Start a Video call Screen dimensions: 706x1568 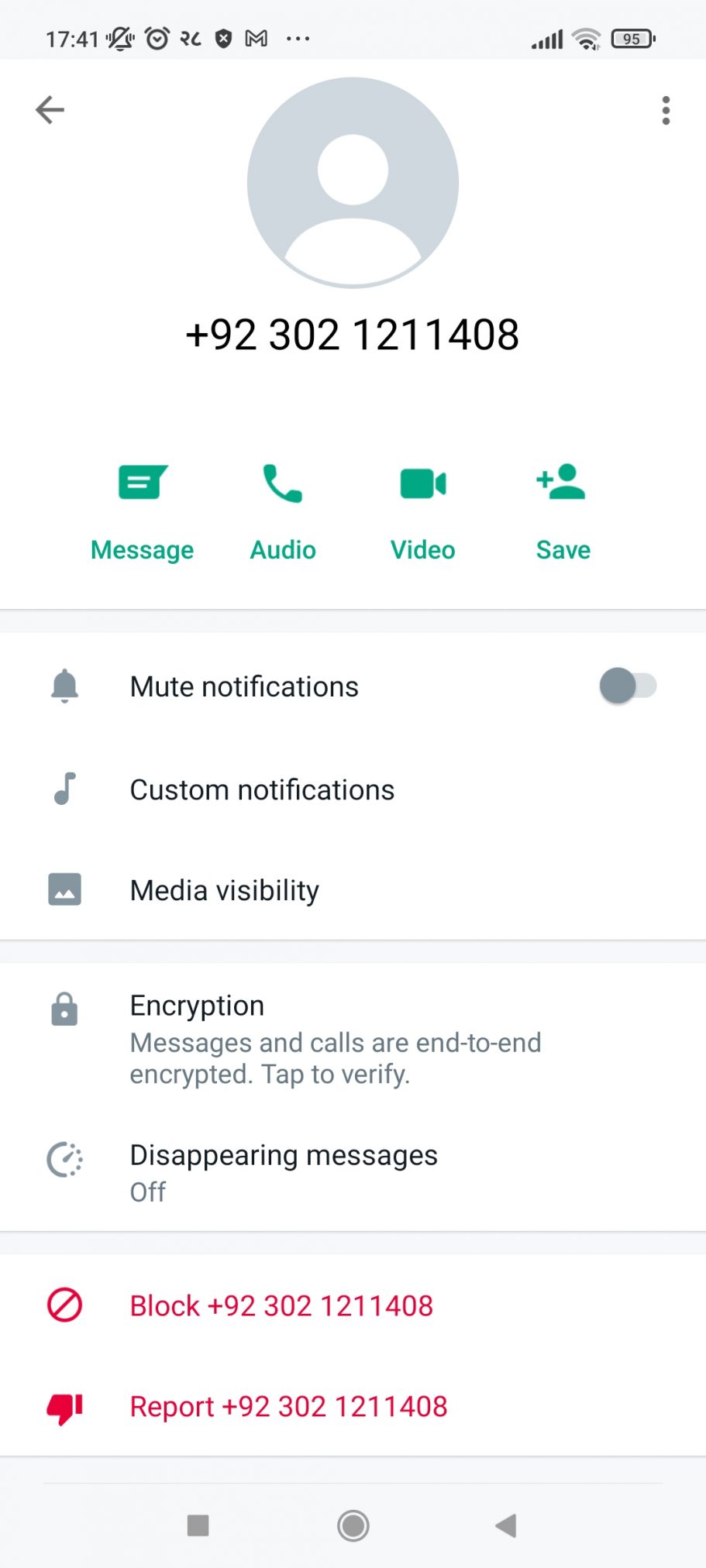point(423,510)
